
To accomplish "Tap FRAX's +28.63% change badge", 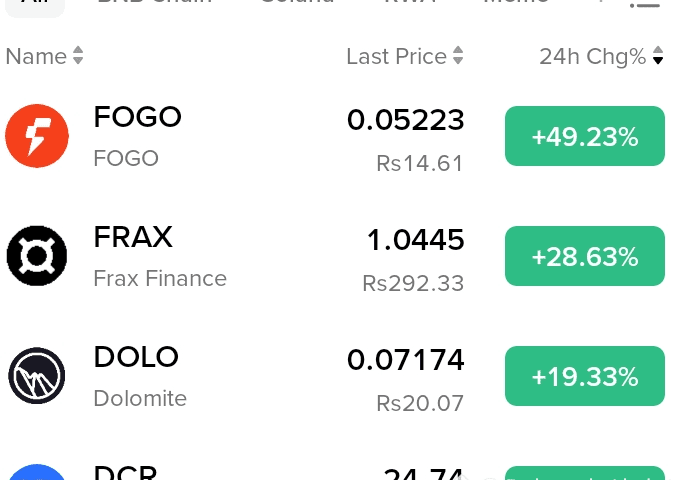I will tap(584, 256).
